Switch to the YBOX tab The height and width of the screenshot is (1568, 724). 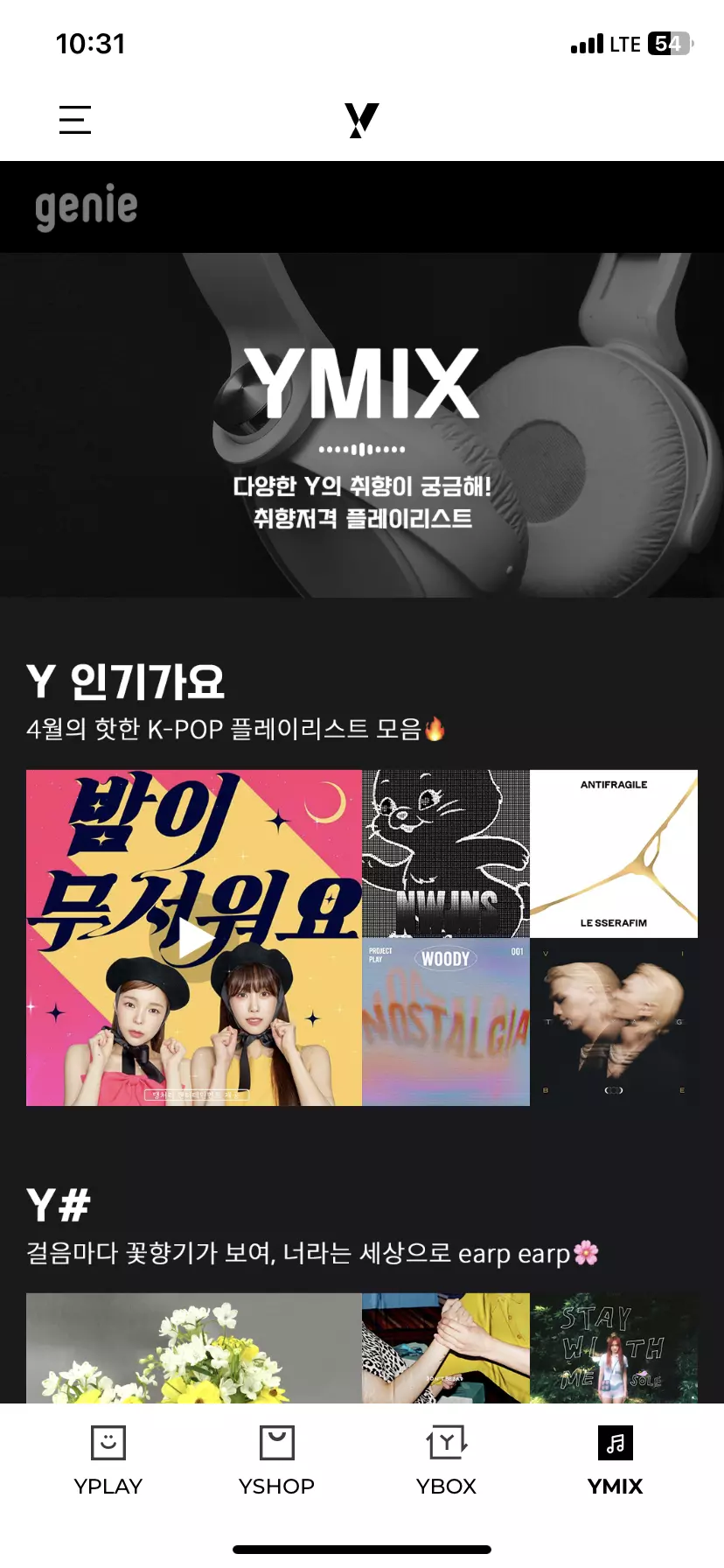(x=446, y=1459)
